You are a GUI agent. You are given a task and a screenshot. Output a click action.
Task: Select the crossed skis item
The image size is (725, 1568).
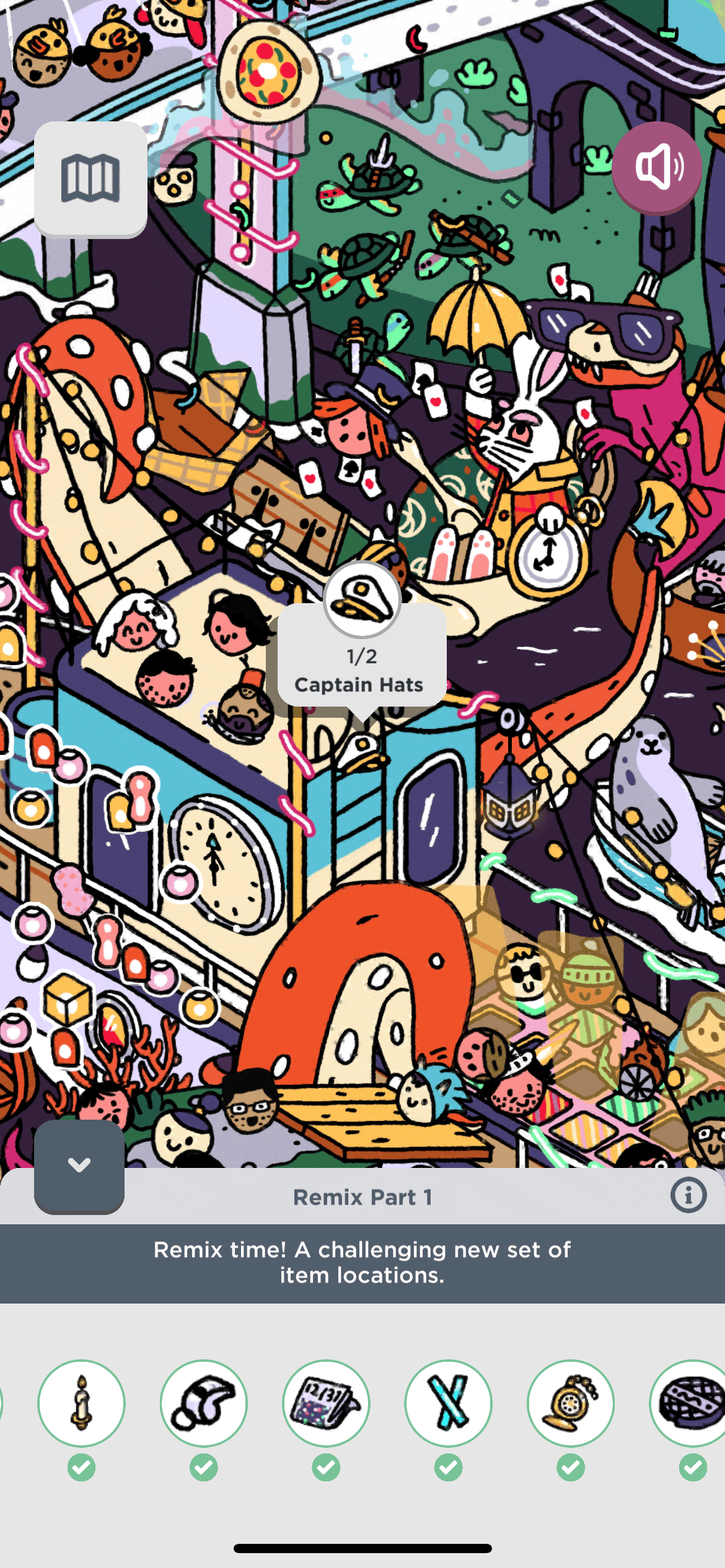[448, 1403]
